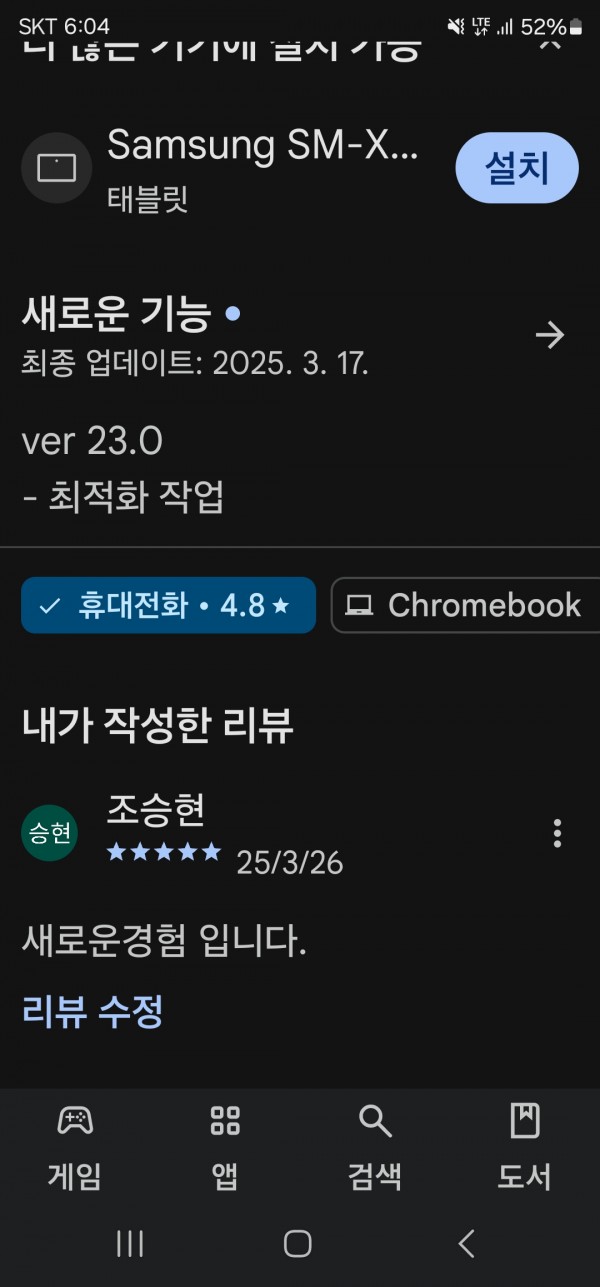Switch to the 앱 tab

[225, 1147]
